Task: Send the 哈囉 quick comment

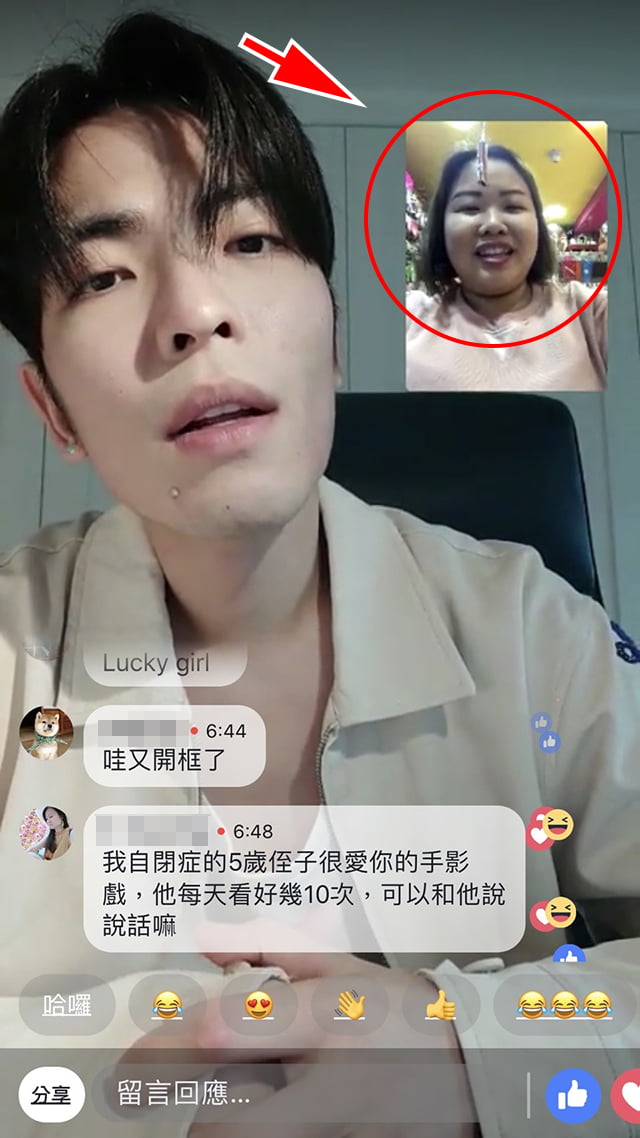Action: (x=67, y=1004)
